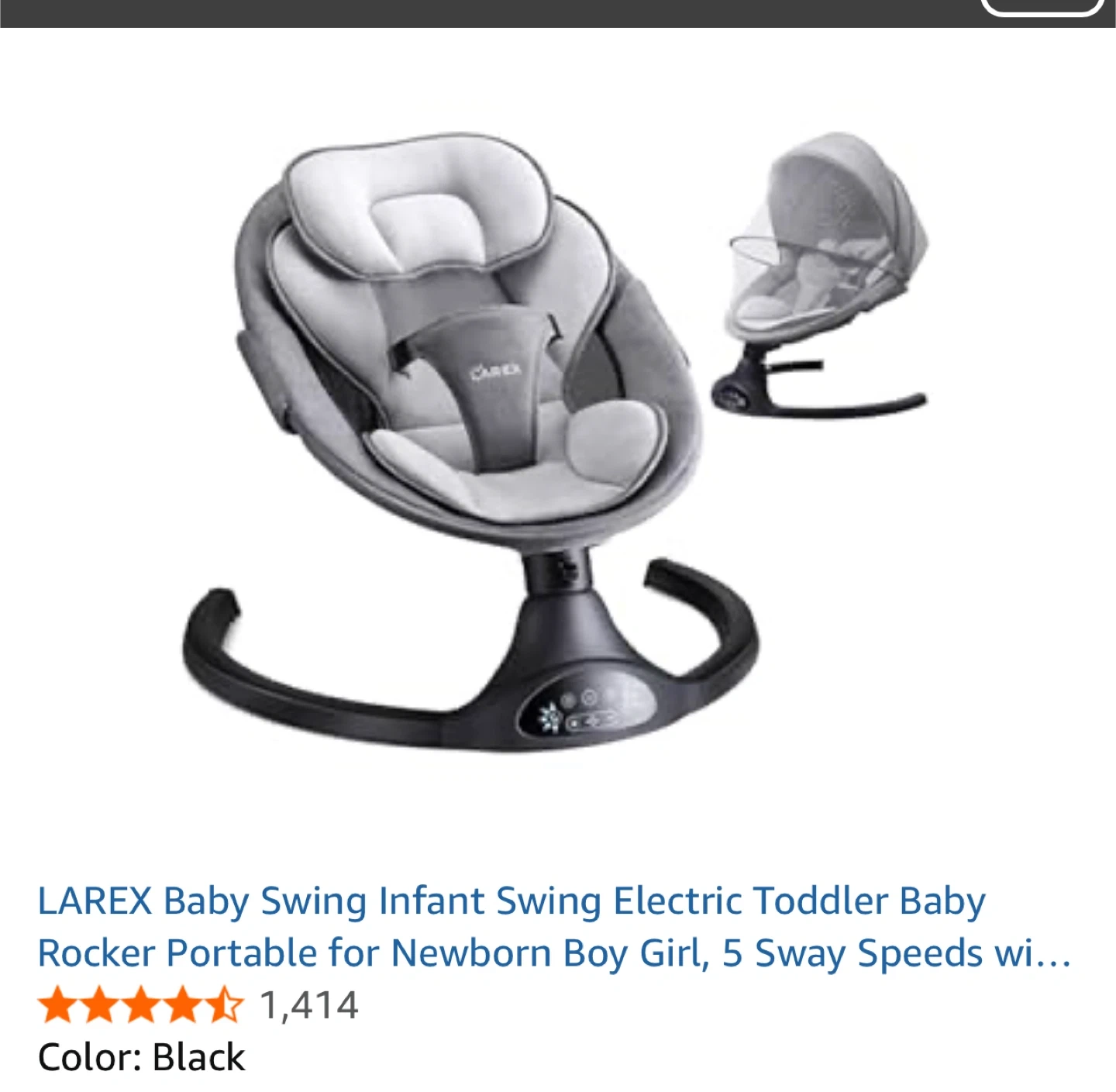This screenshot has height=1092, width=1116.
Task: Open the LAREX Baby Swing product title link
Action: tap(554, 927)
